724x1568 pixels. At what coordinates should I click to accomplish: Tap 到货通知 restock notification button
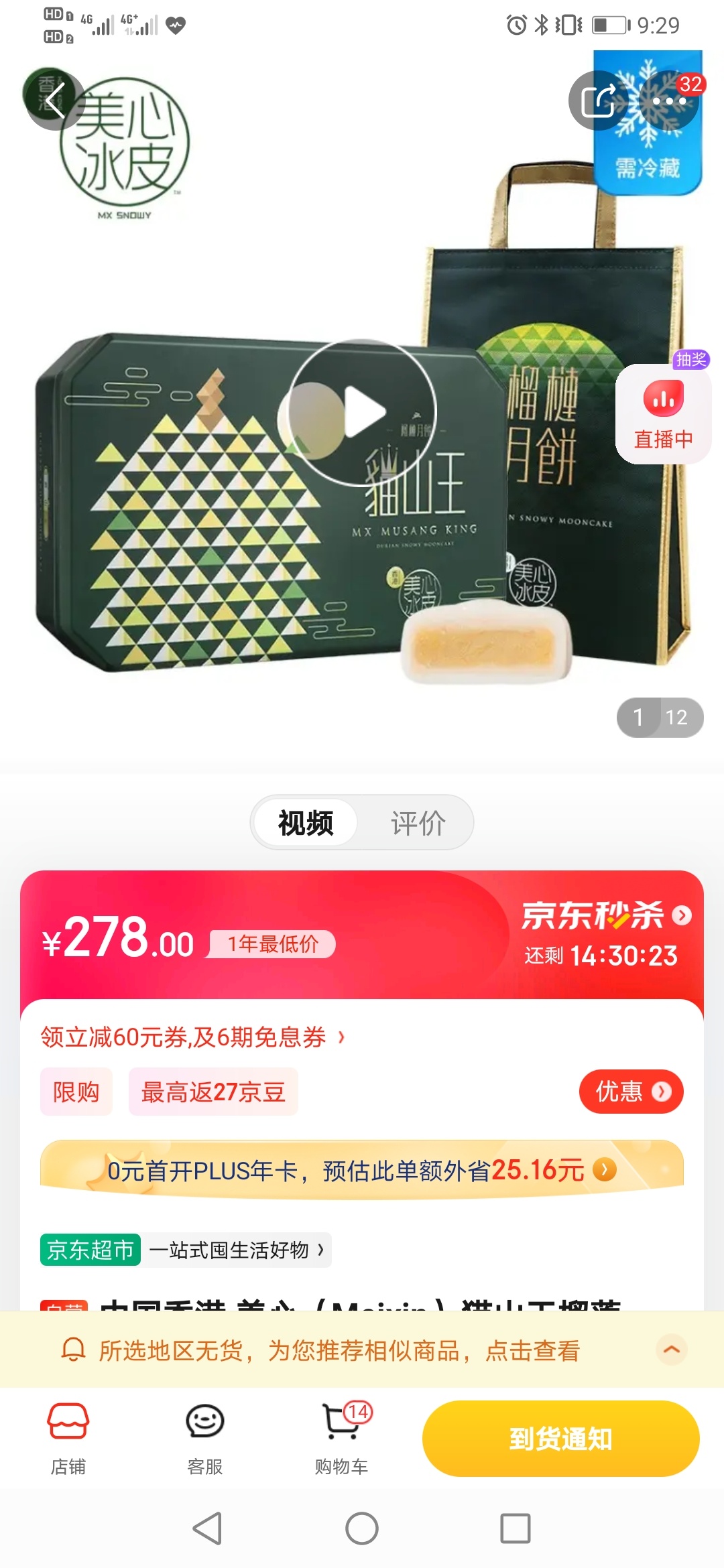560,1439
